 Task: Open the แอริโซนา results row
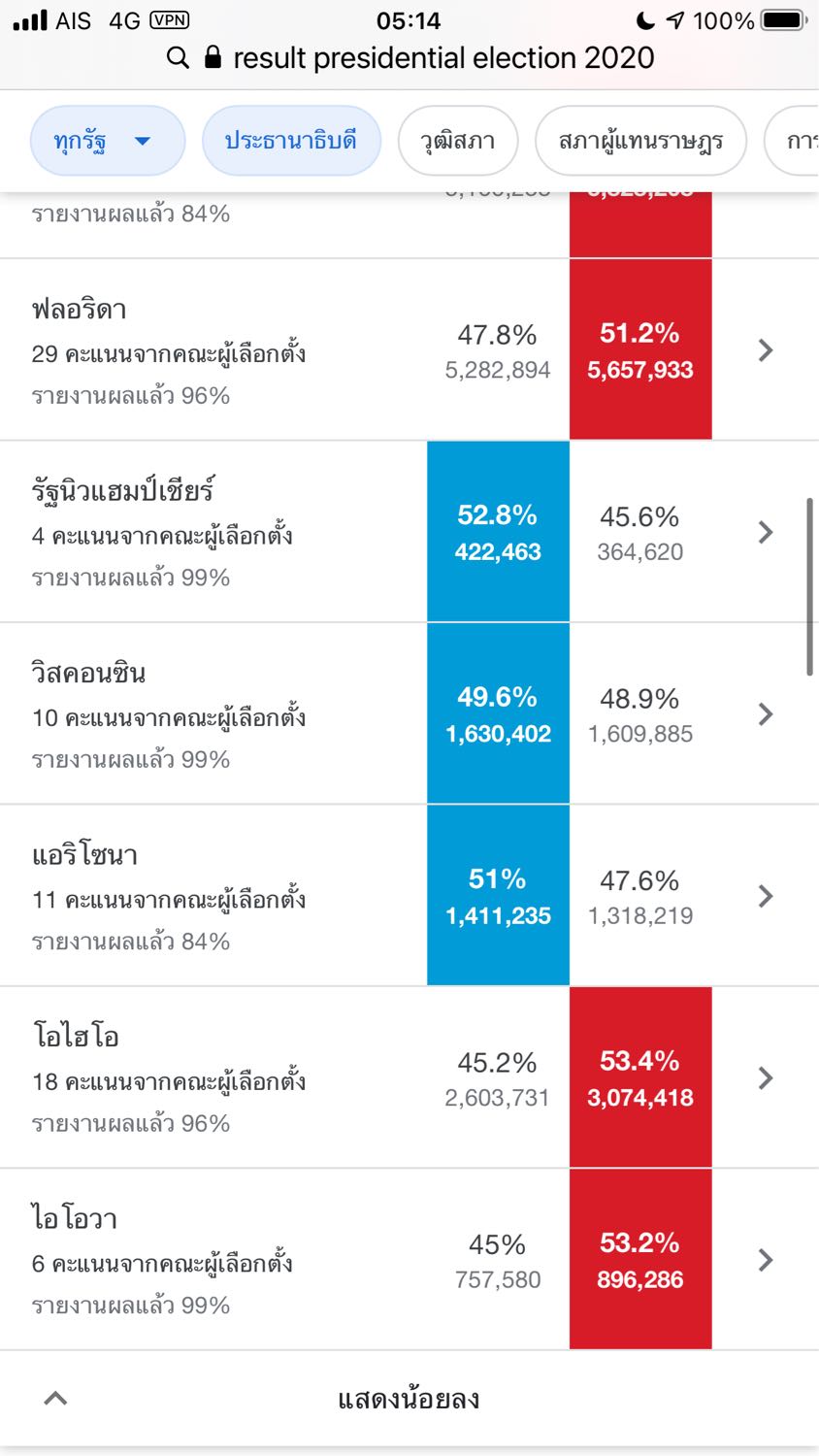409,896
